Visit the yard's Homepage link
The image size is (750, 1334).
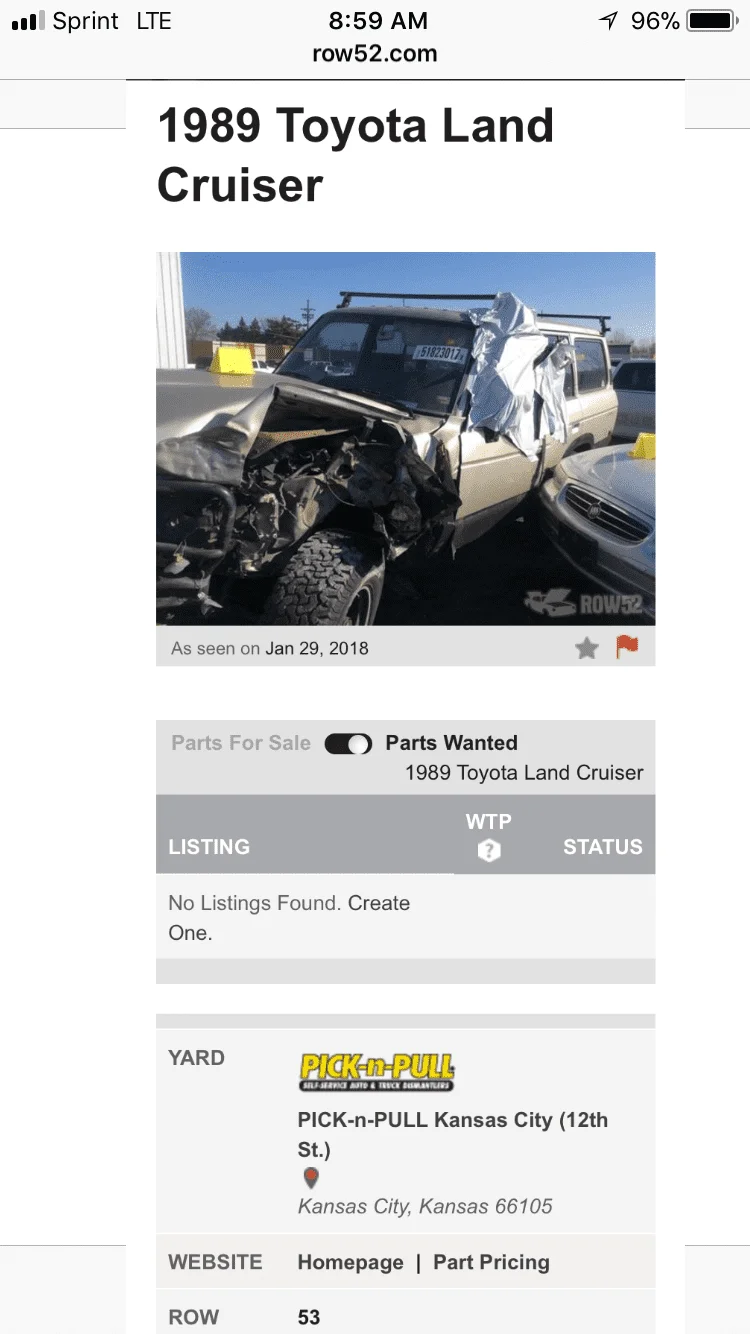pyautogui.click(x=350, y=1262)
